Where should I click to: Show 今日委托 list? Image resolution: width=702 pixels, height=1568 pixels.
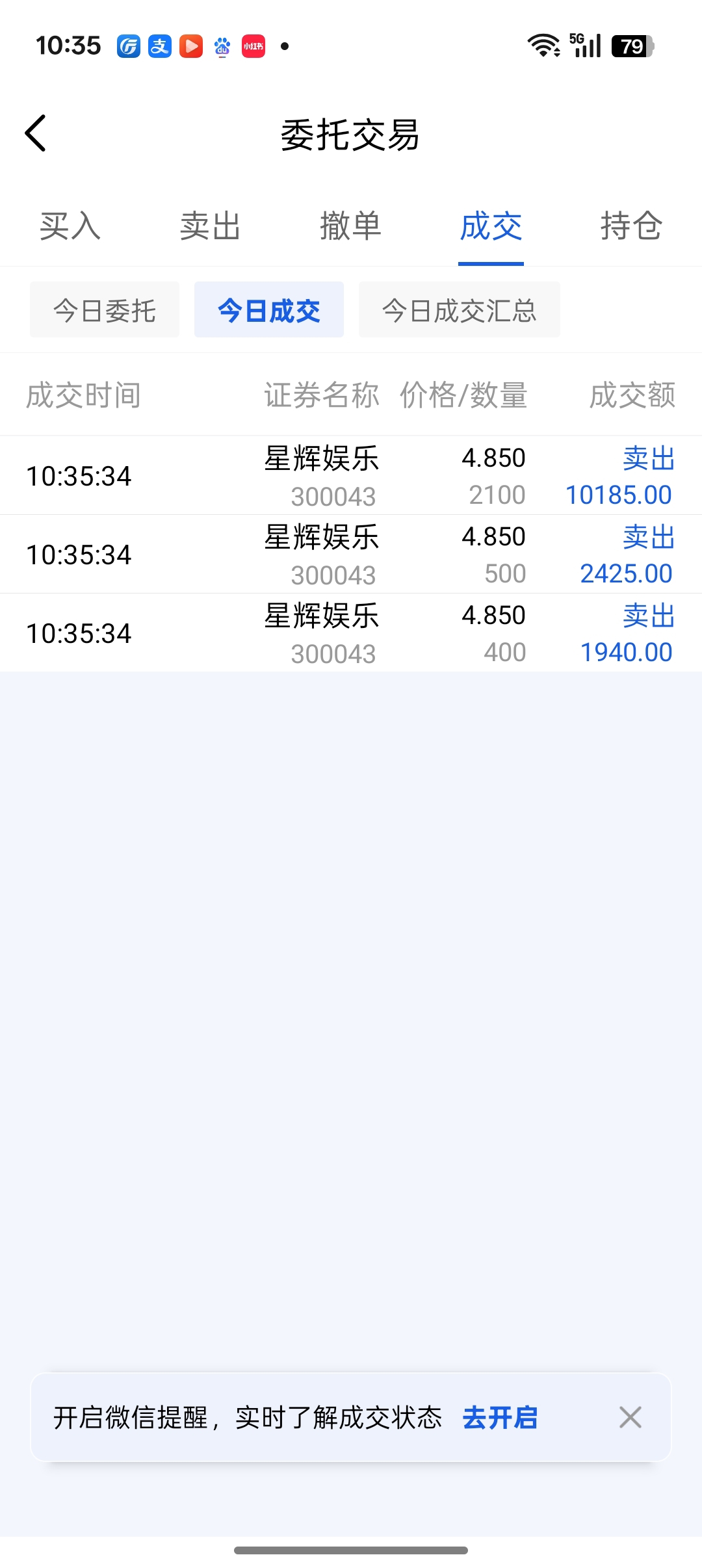[105, 309]
